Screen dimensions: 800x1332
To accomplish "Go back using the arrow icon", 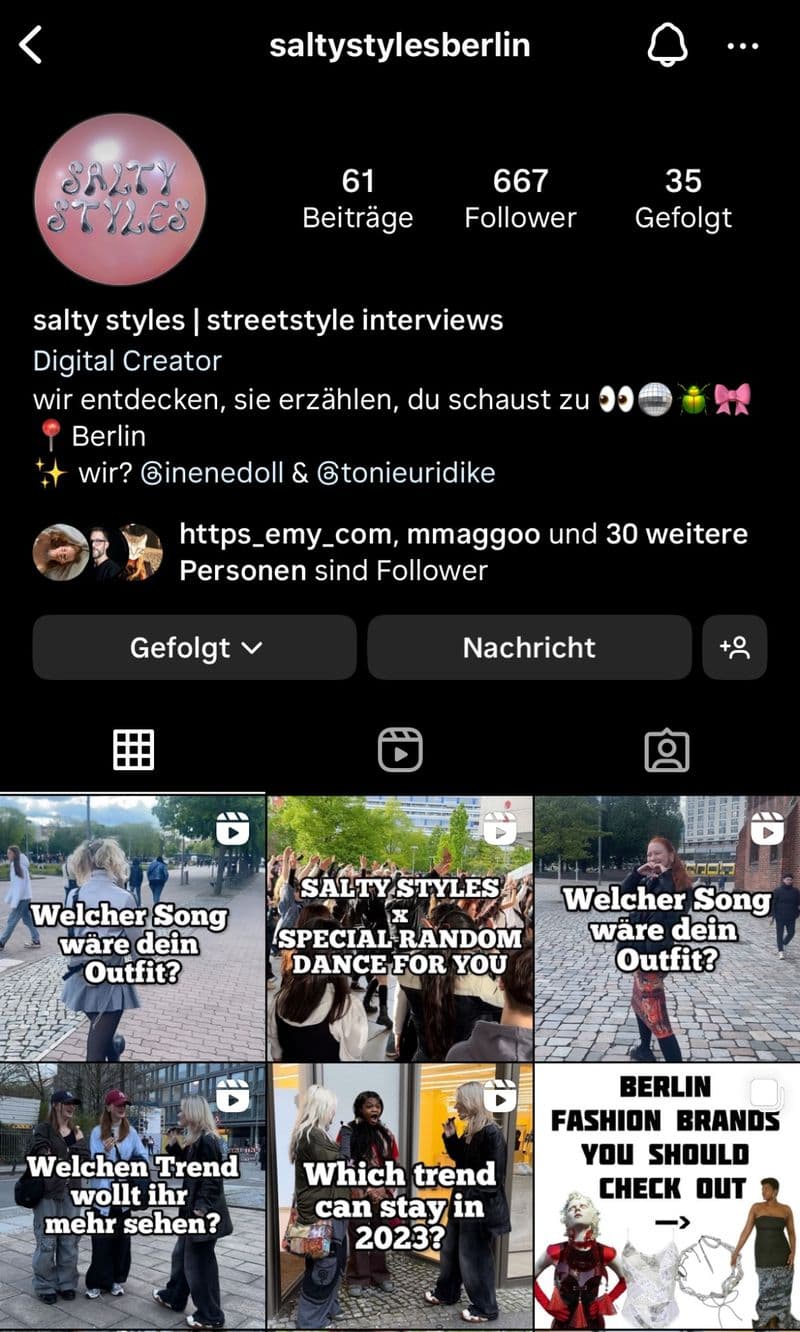I will click(31, 46).
